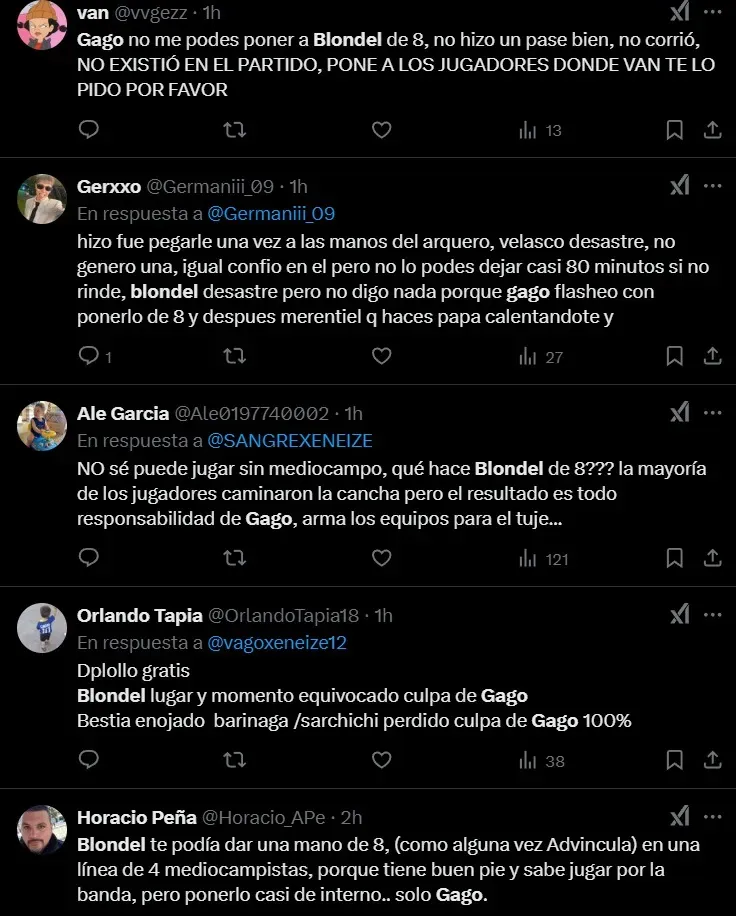Open overflow menu on van's tweet
736x916 pixels.
click(712, 13)
